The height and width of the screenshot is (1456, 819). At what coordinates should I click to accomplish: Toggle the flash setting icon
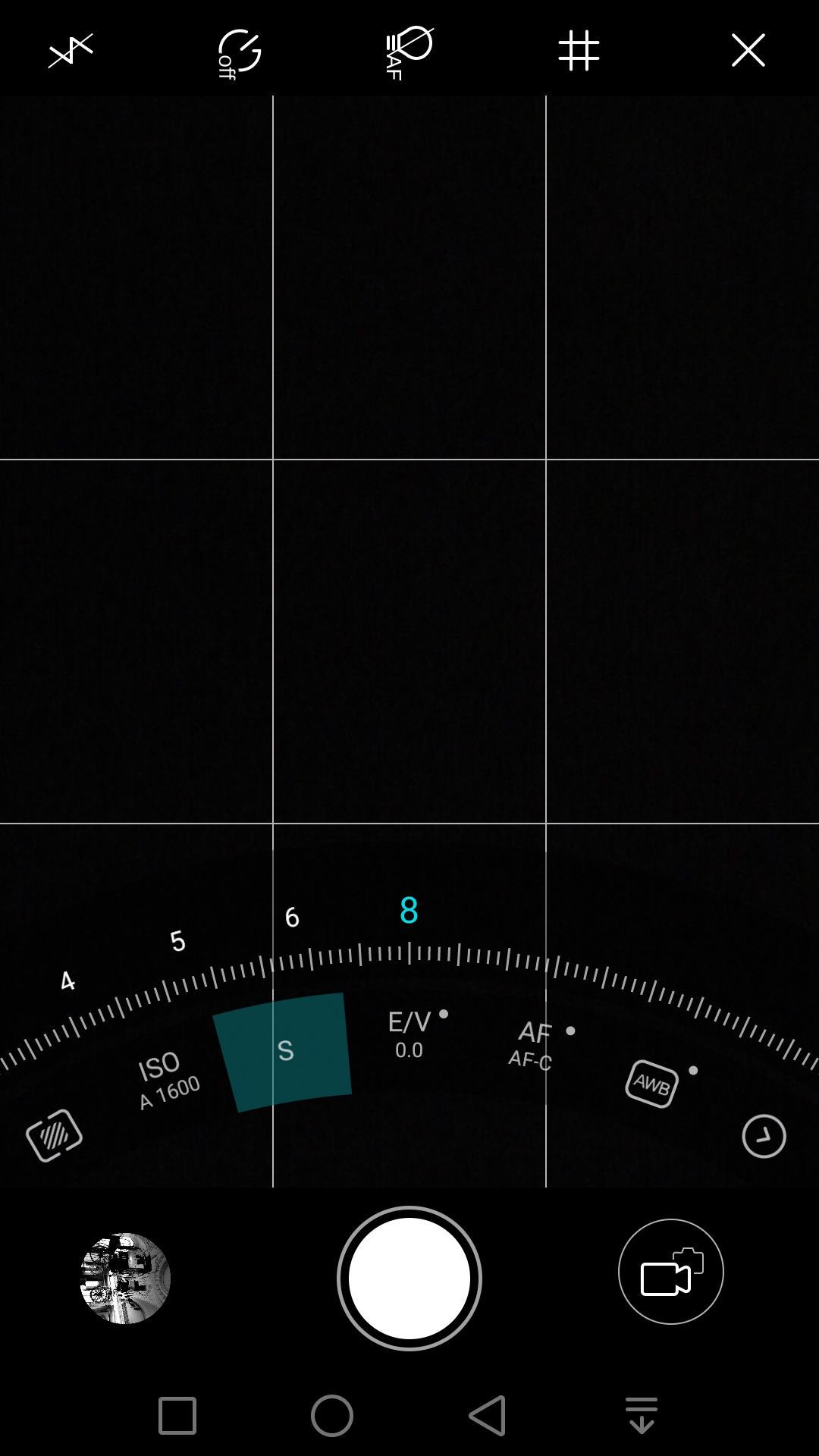click(x=70, y=52)
